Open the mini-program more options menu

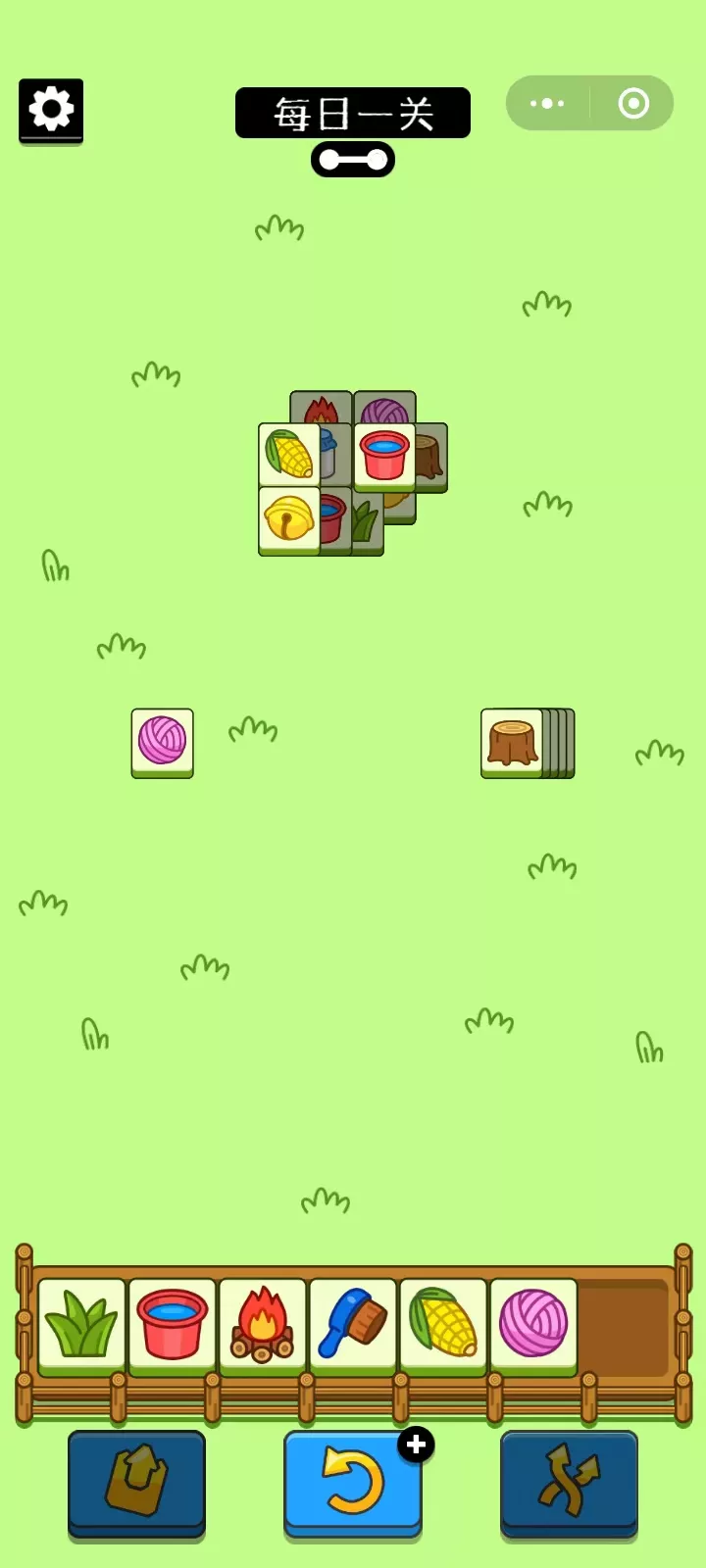click(547, 103)
